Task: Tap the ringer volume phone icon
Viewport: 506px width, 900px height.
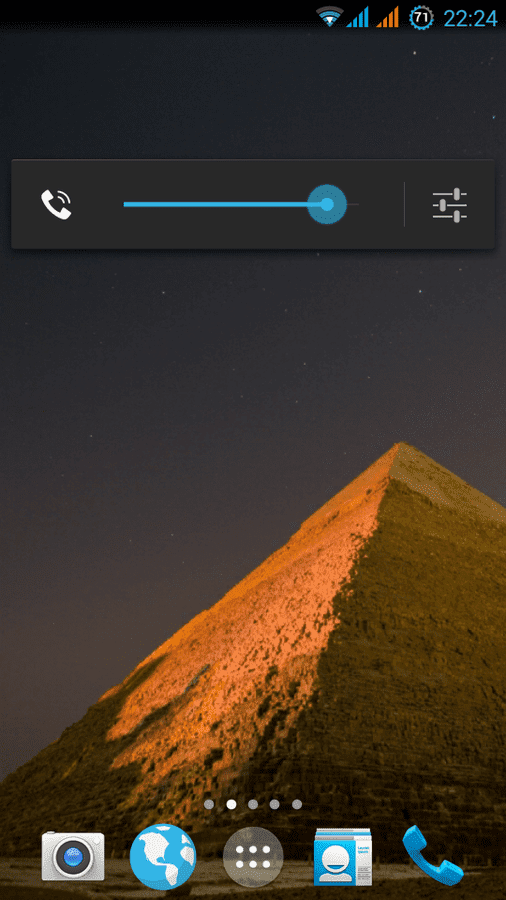Action: pyautogui.click(x=56, y=204)
